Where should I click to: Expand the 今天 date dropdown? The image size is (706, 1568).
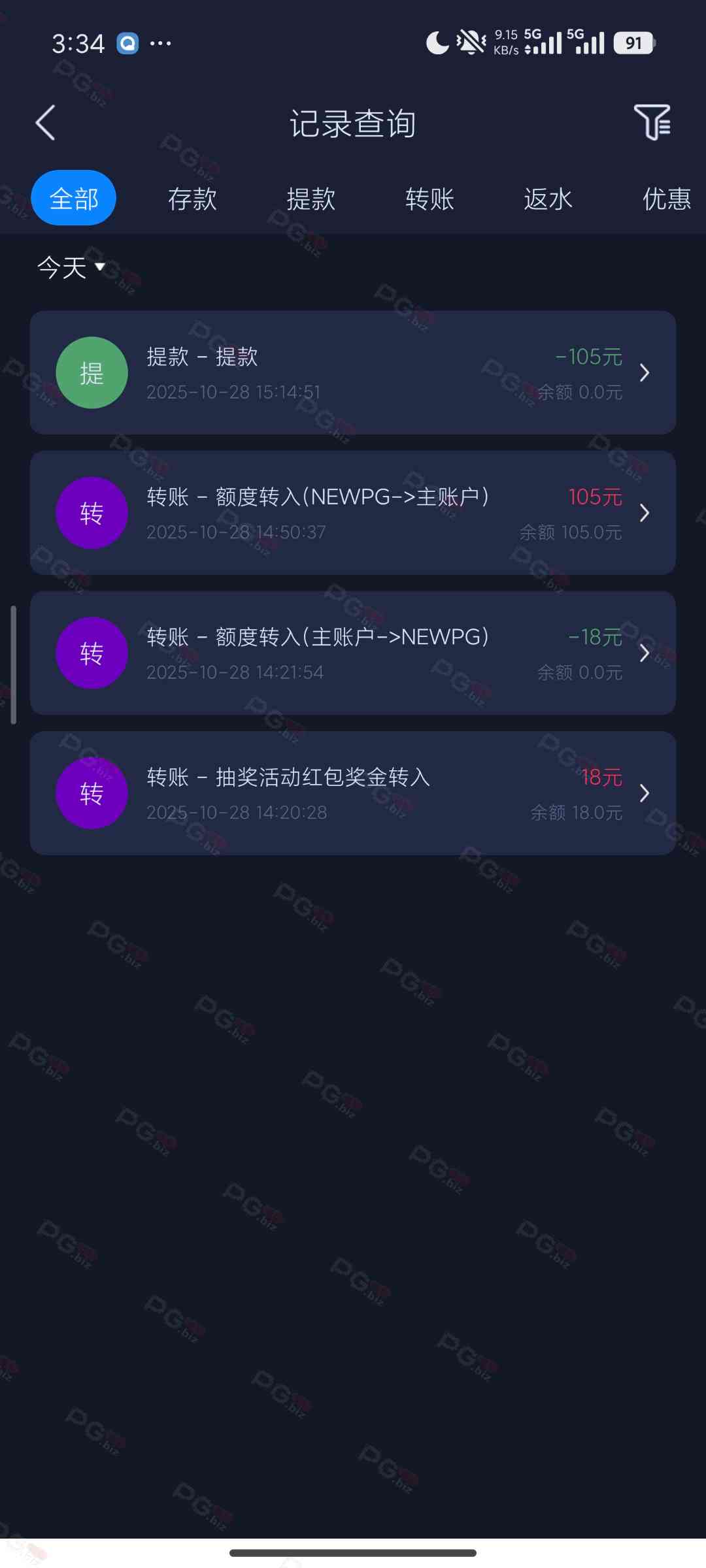click(71, 267)
